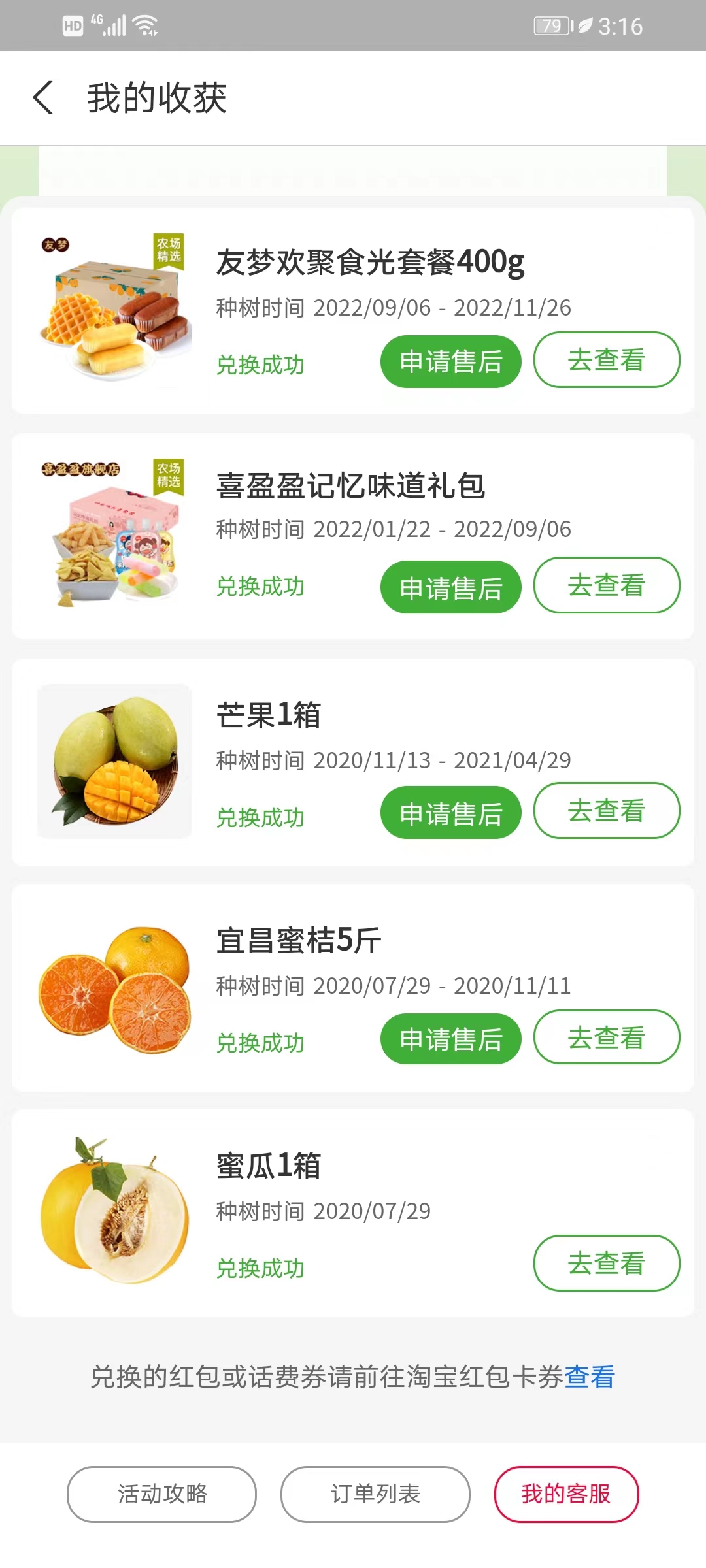Tap the Wi-Fi icon in status bar

tap(144, 25)
